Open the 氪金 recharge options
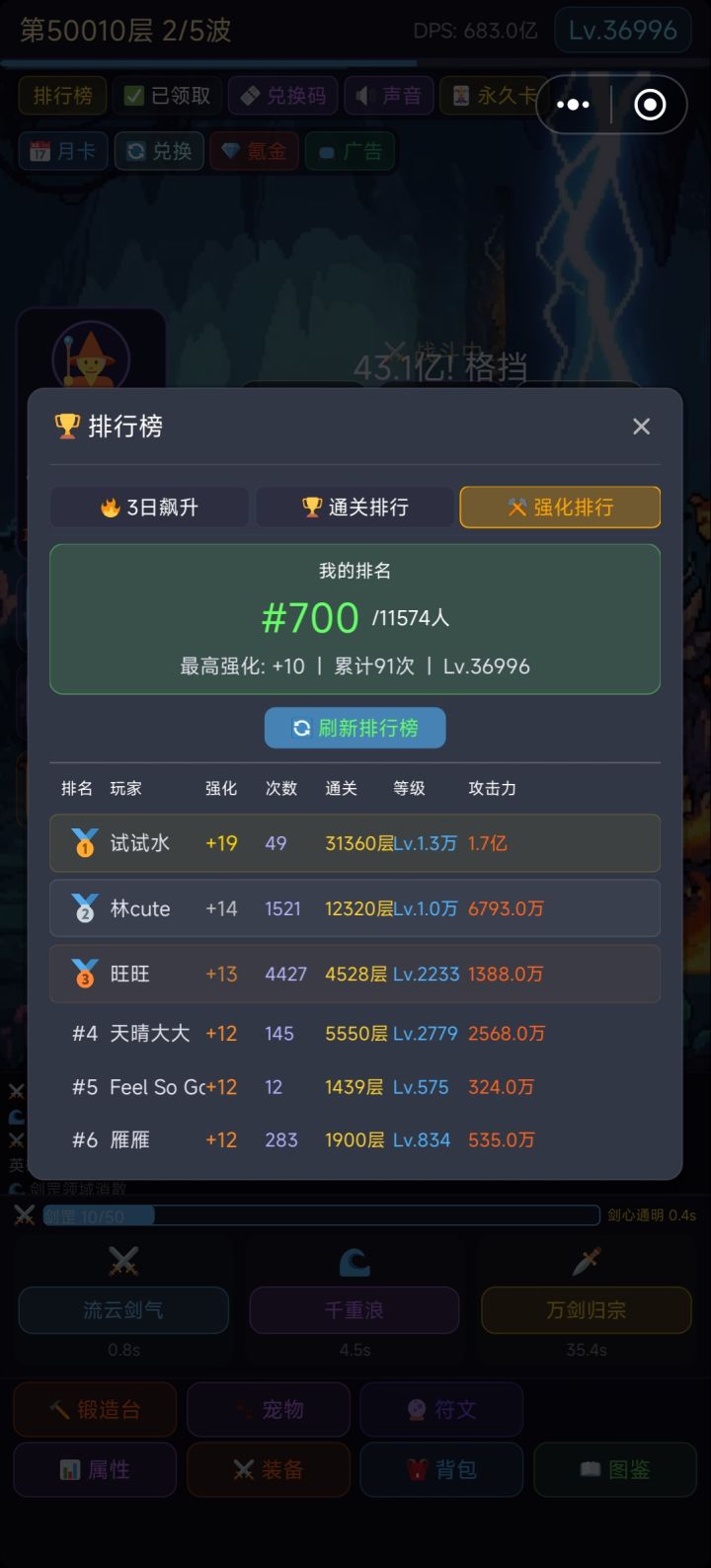This screenshot has height=1568, width=711. [254, 150]
